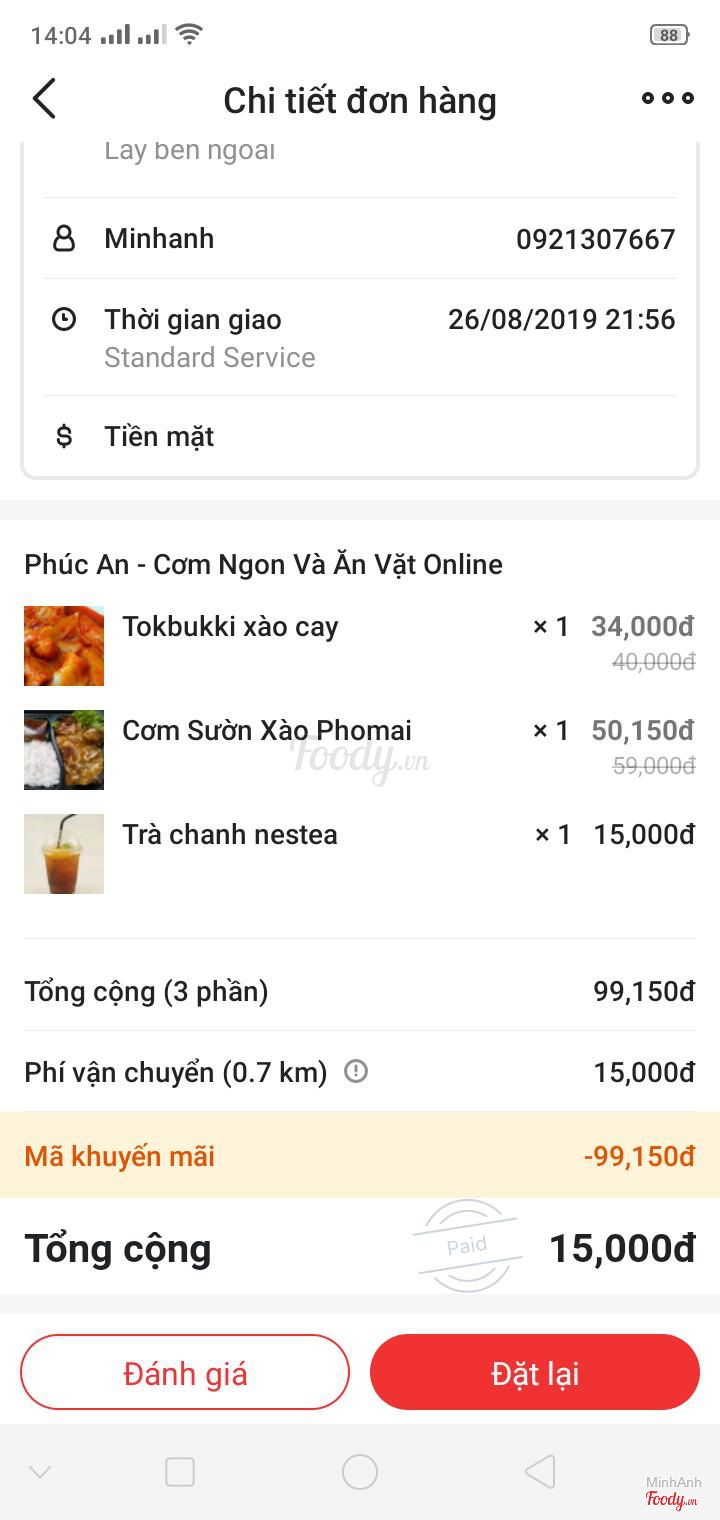Open the recent apps square button
720x1520 pixels.
180,1472
